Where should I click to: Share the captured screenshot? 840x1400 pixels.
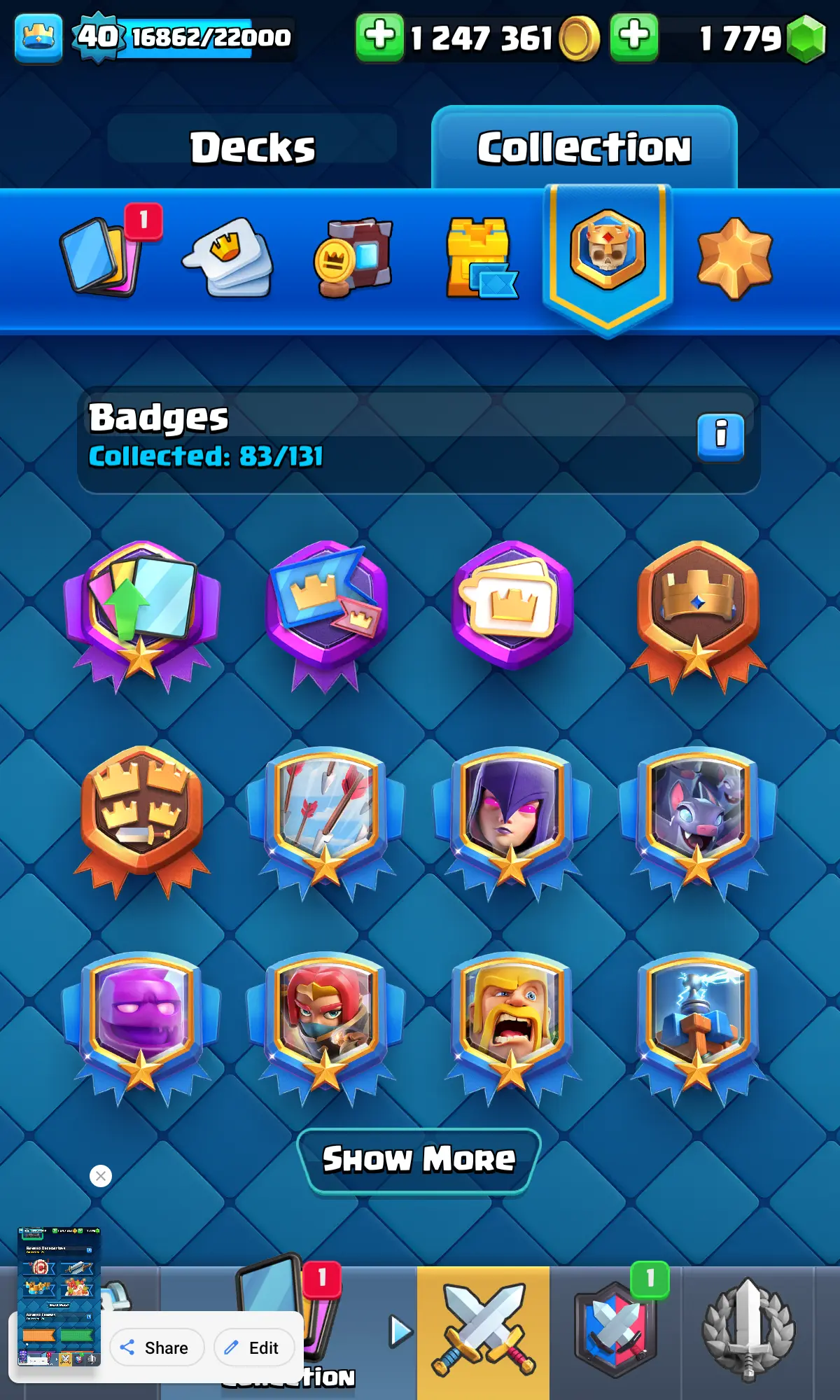pos(156,1347)
